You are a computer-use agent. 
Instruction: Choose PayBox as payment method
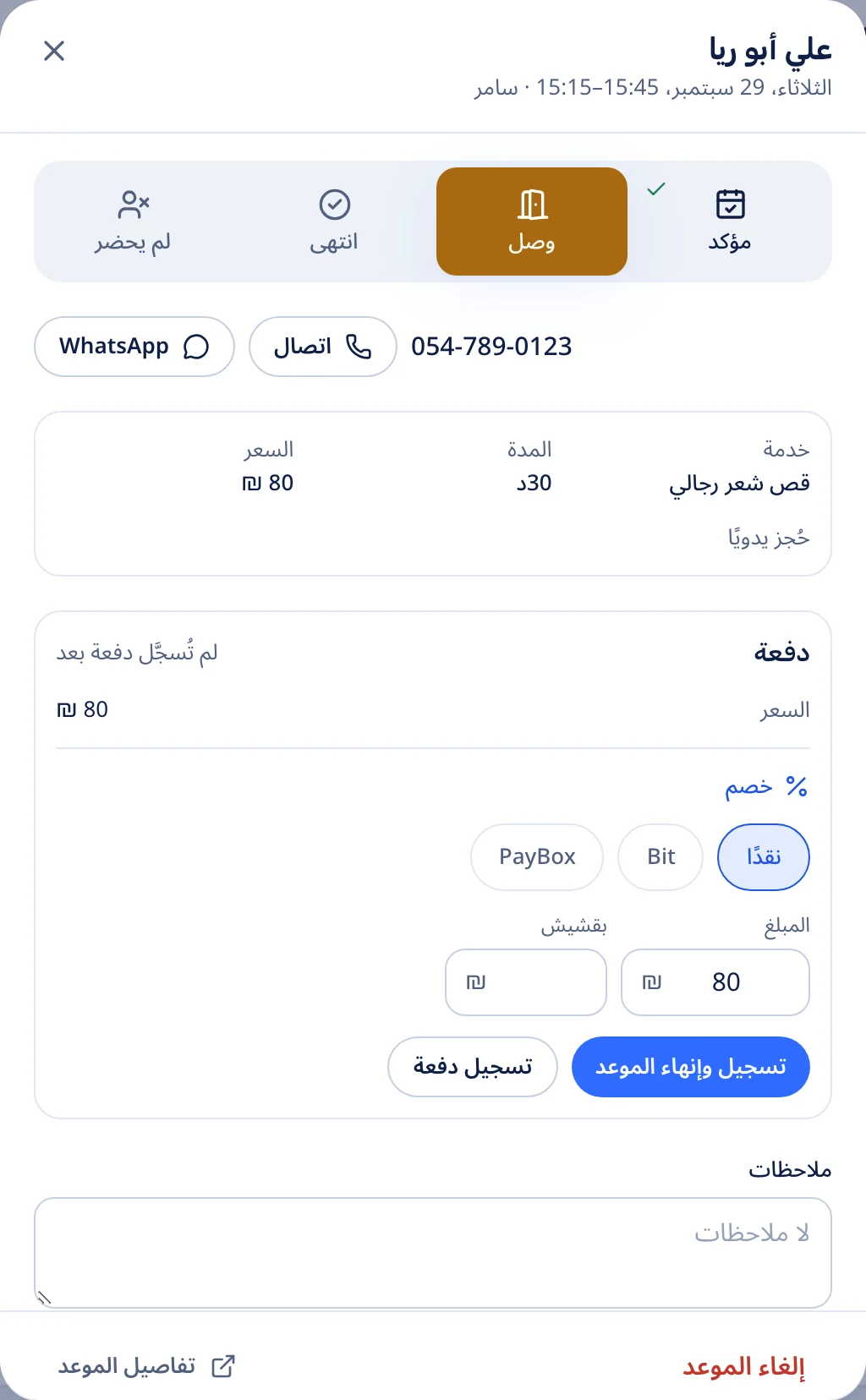click(537, 857)
